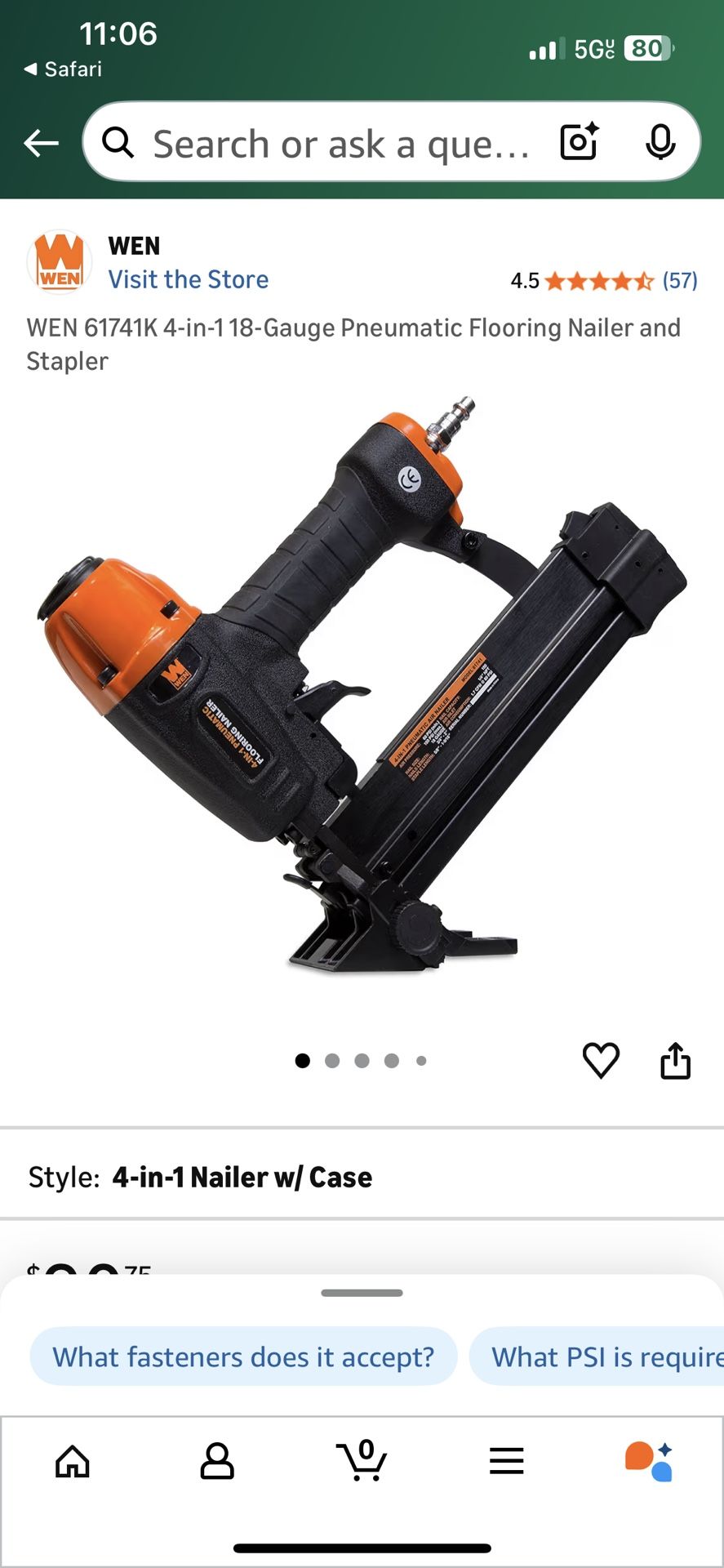
Task: View the 57 customer ratings
Action: point(679,281)
